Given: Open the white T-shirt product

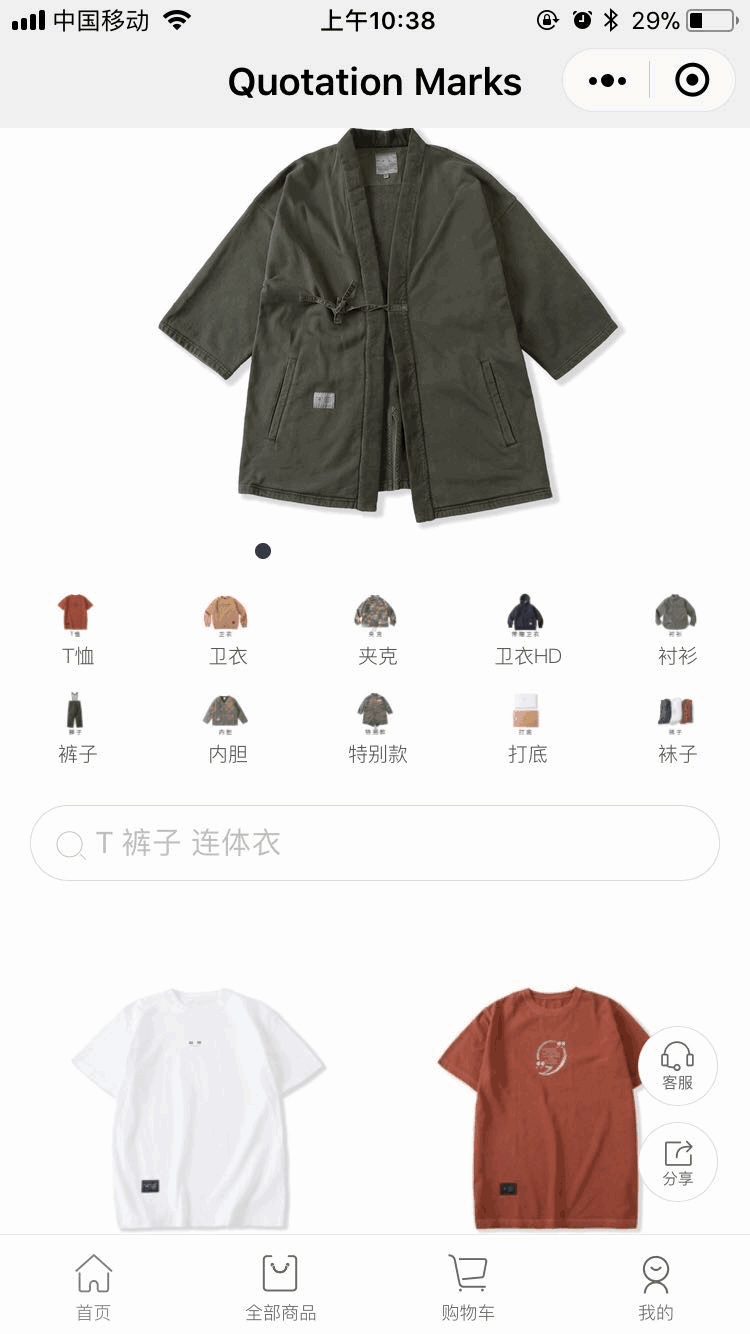Looking at the screenshot, I should pyautogui.click(x=197, y=1108).
